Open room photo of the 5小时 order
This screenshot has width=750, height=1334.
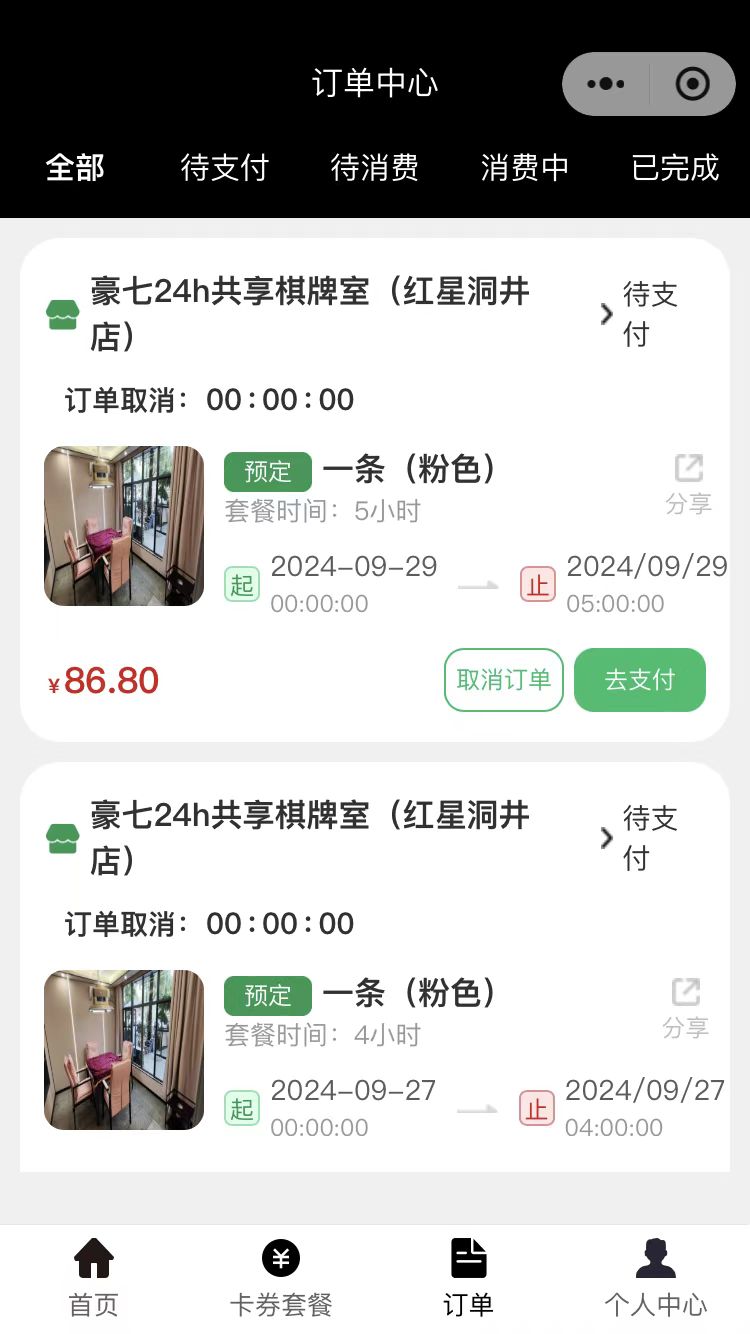point(124,526)
